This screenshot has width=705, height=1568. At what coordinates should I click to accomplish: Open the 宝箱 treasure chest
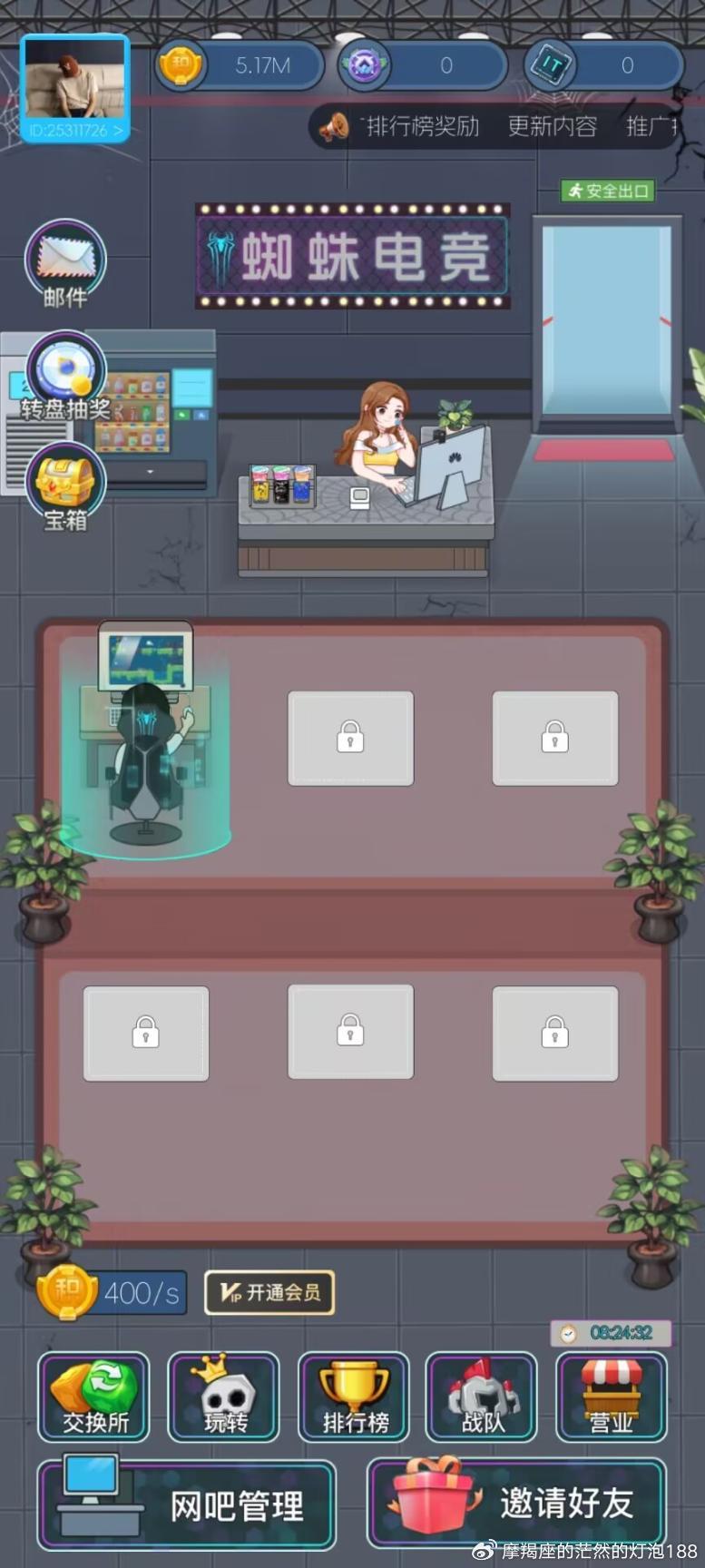click(x=65, y=485)
